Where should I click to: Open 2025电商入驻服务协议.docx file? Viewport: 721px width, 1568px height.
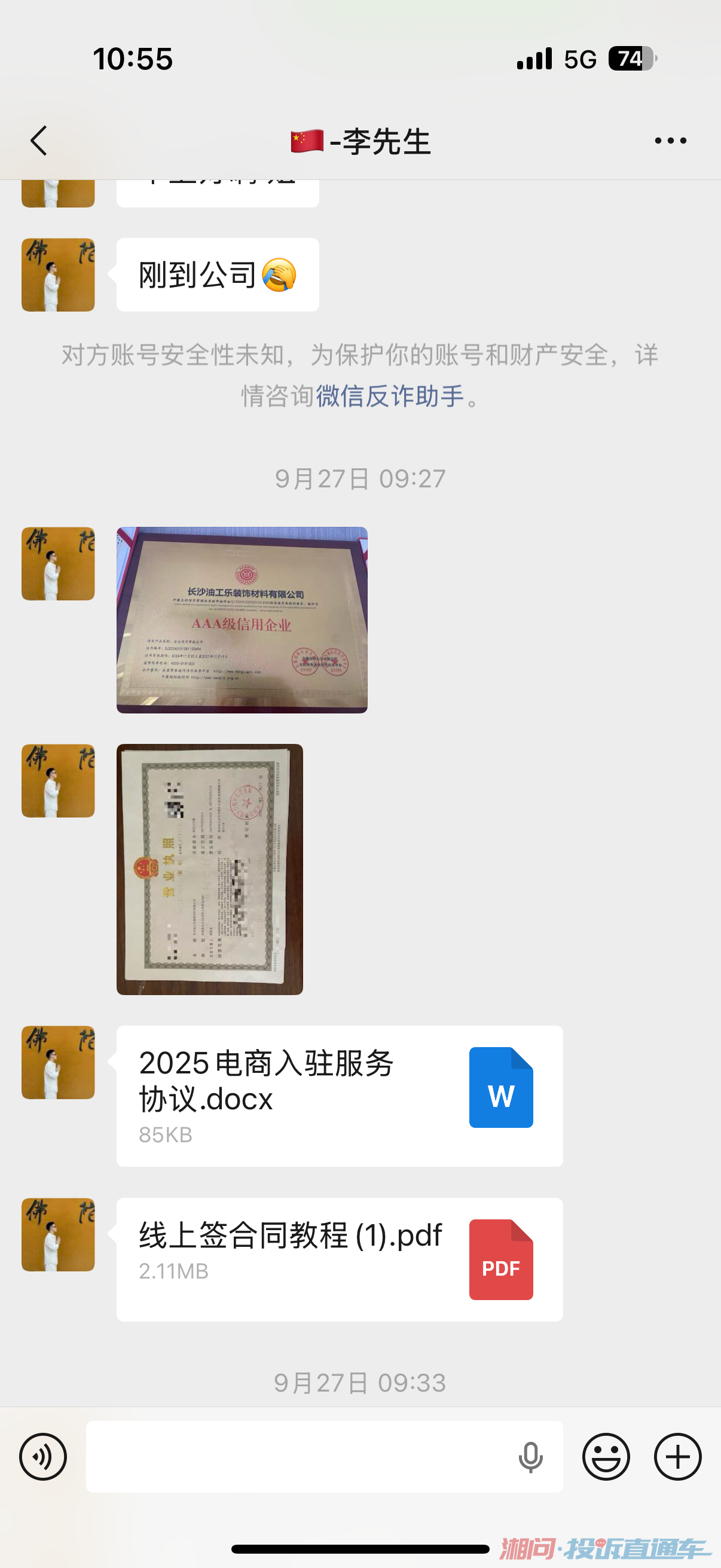click(x=339, y=1096)
